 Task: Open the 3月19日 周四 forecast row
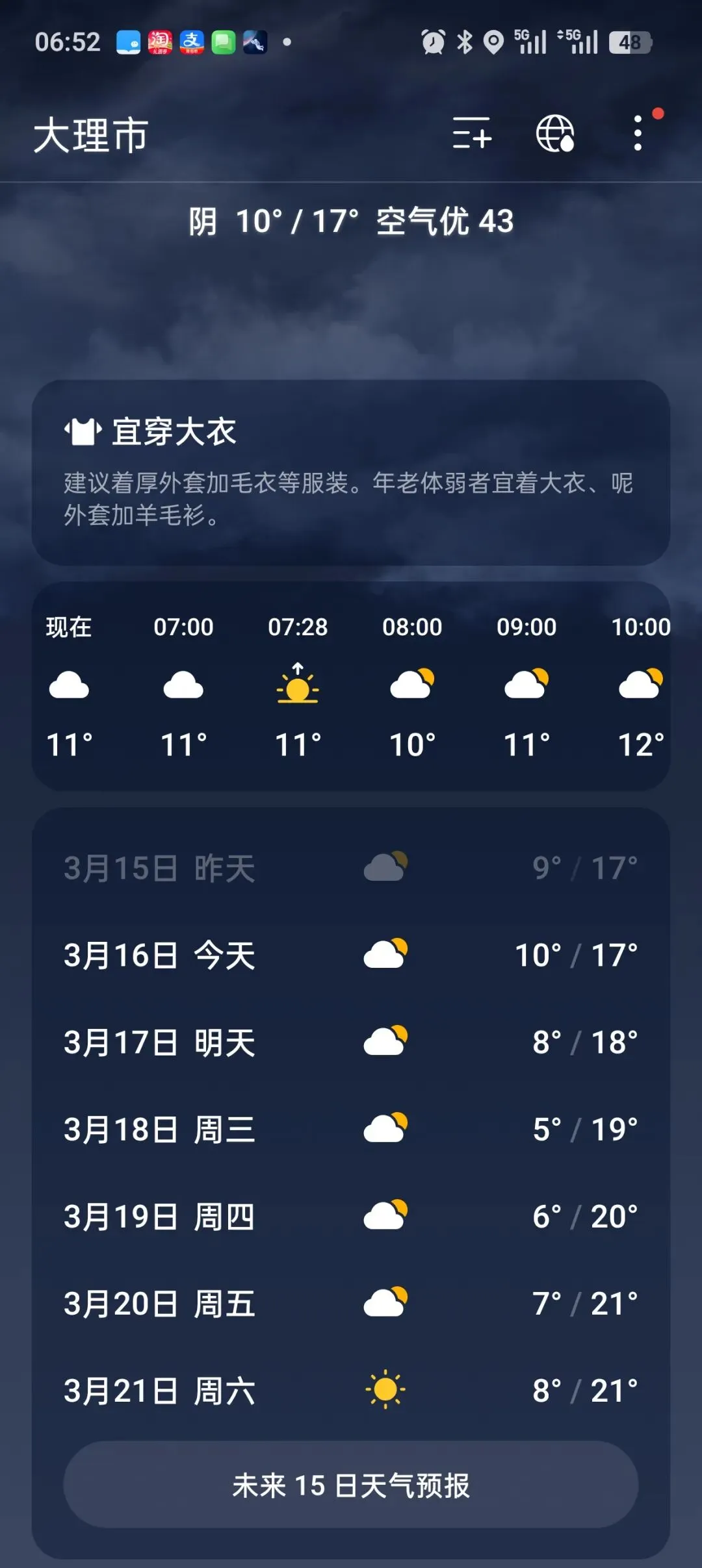351,1217
